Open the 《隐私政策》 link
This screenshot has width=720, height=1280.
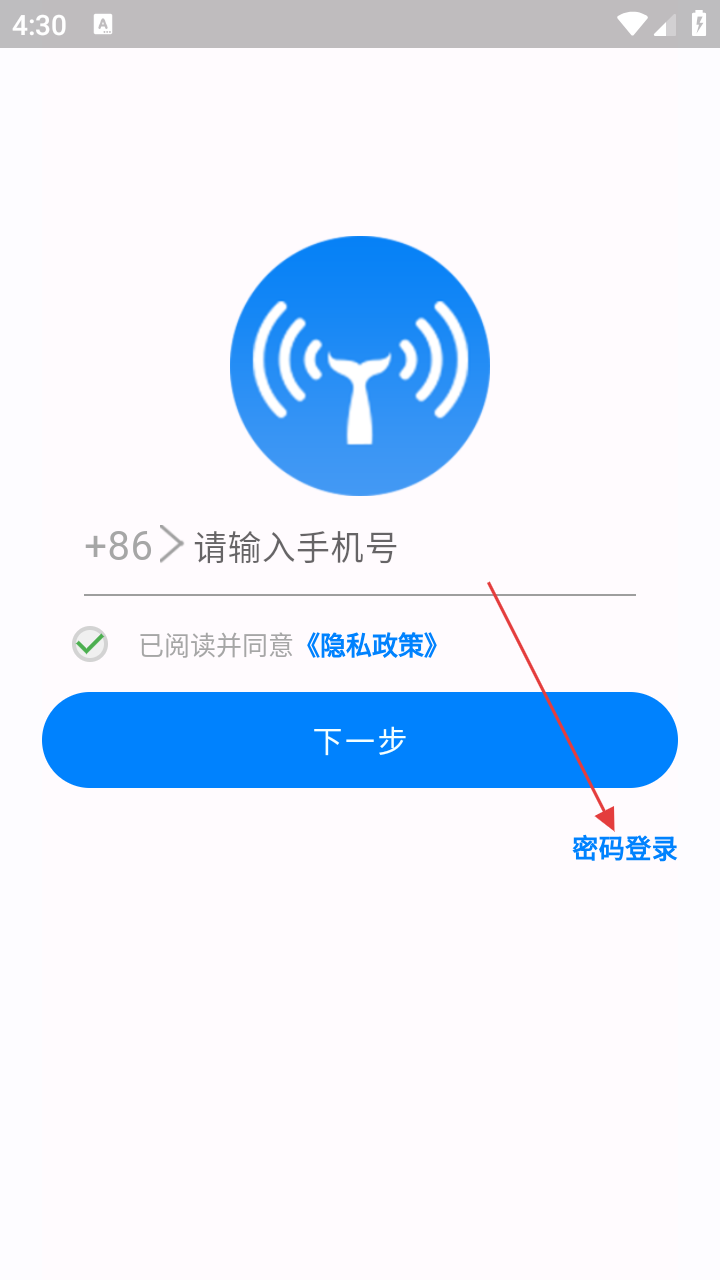click(x=371, y=646)
